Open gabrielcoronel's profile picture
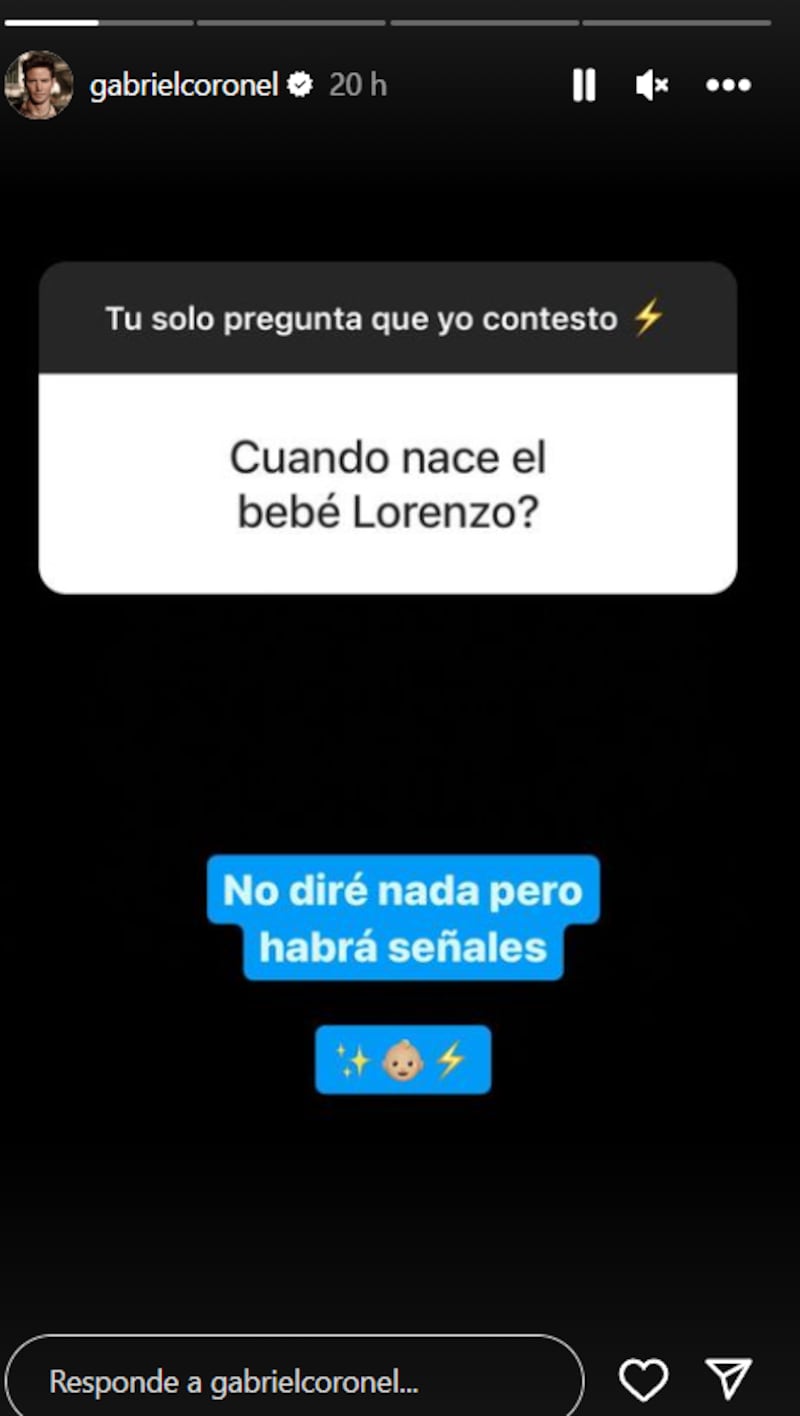Image resolution: width=800 pixels, height=1416 pixels. pyautogui.click(x=39, y=86)
